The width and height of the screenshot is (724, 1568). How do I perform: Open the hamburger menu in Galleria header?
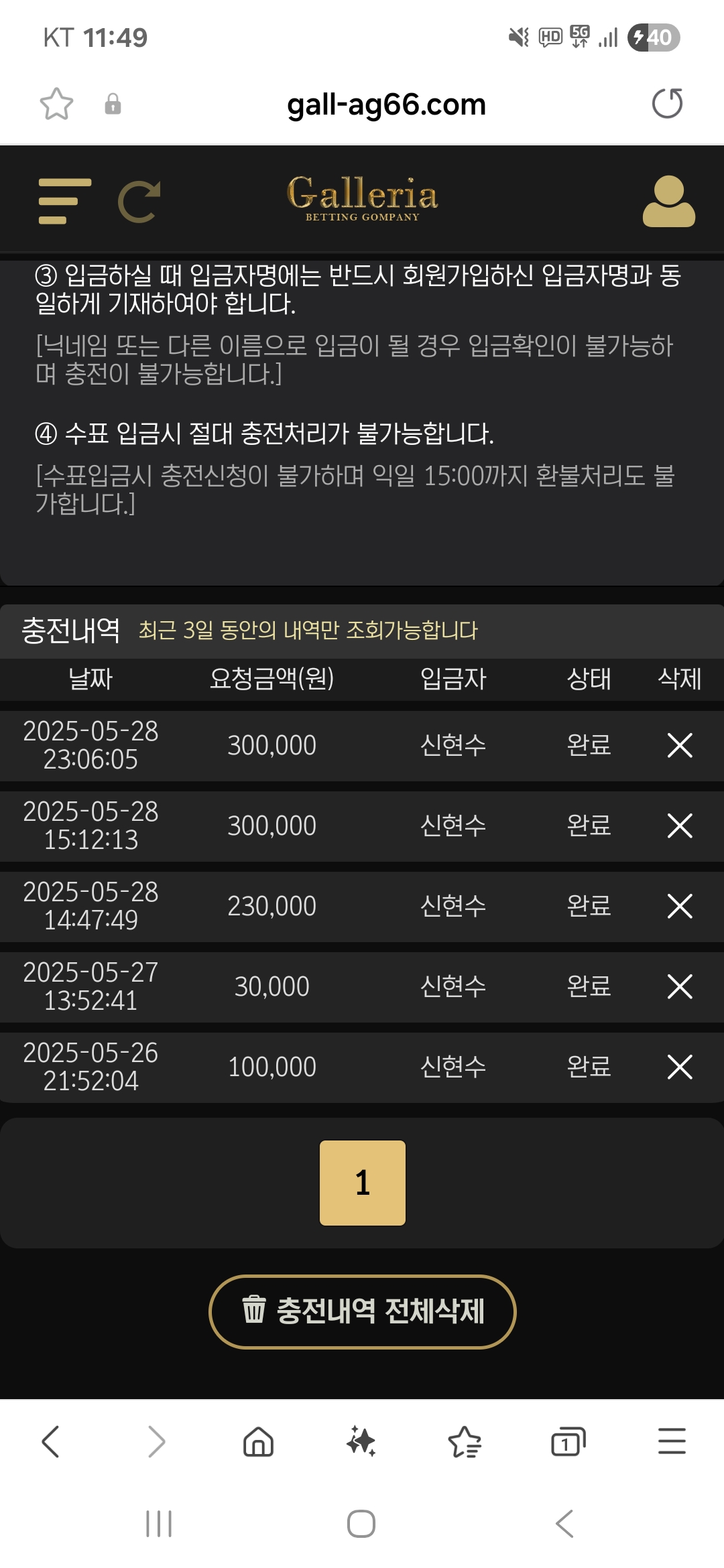click(64, 201)
